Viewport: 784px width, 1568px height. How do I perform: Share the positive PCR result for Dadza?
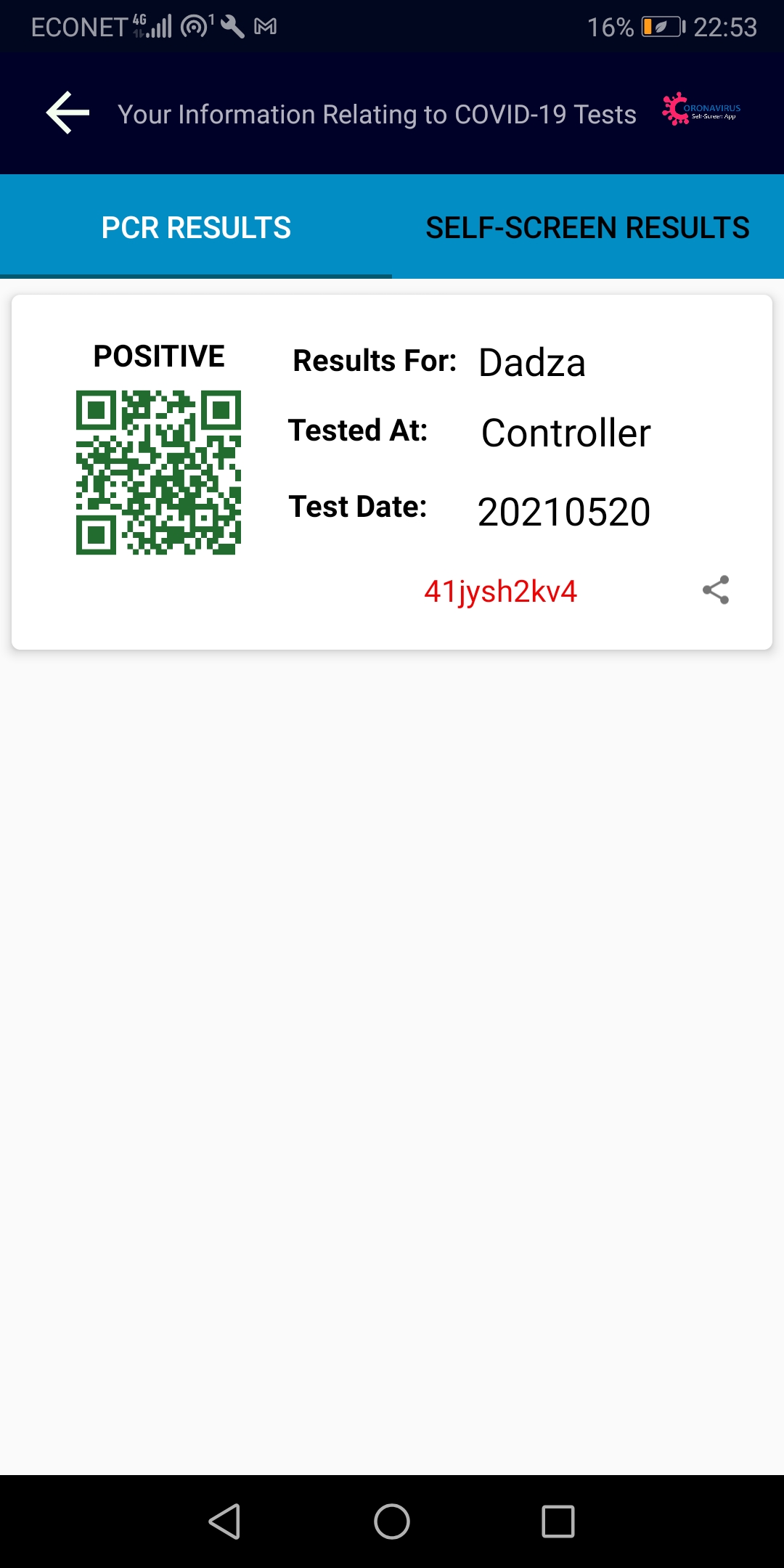click(715, 589)
